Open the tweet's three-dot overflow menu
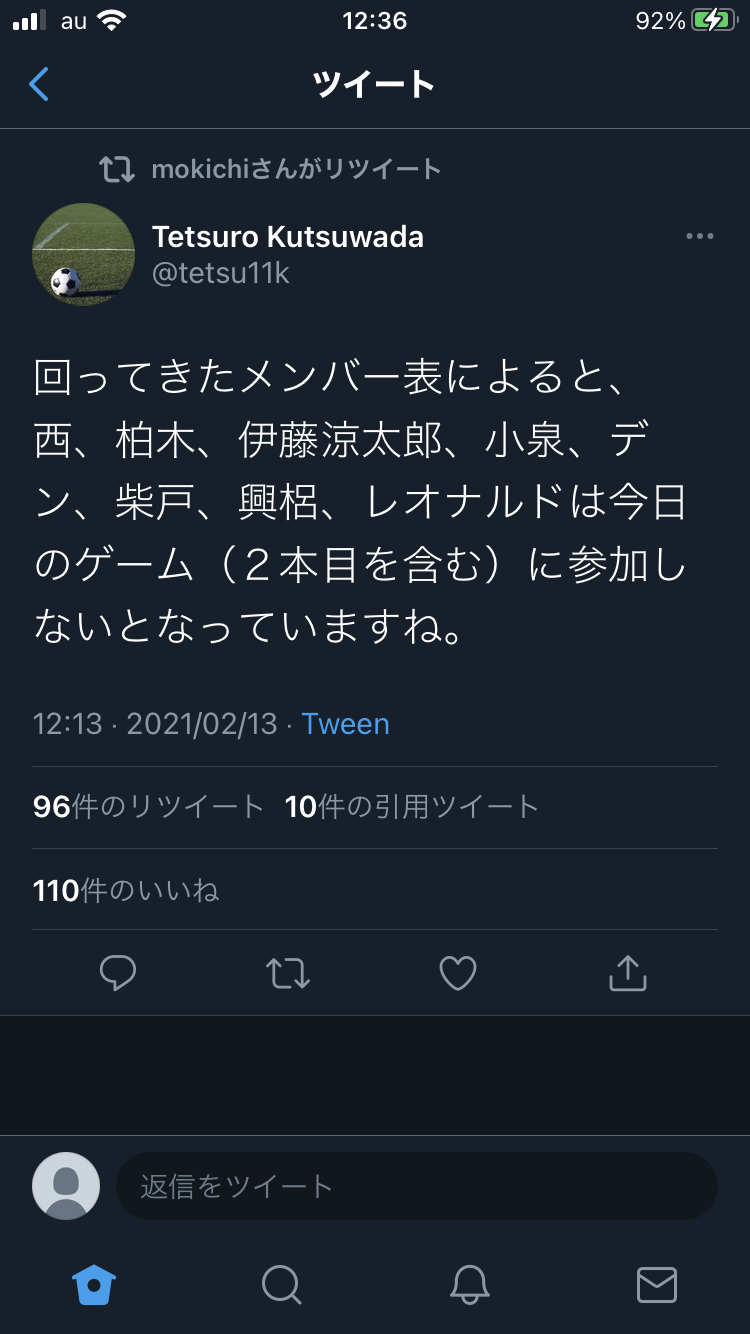 point(699,237)
